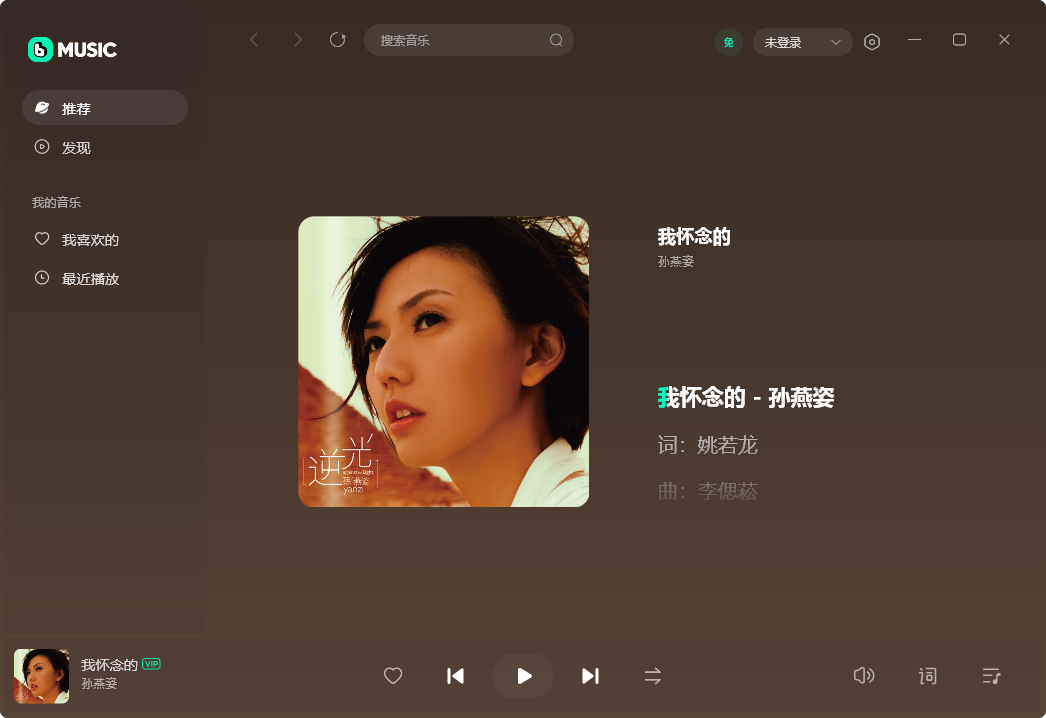Refresh the current page
Screen dimensions: 1046x718
pyautogui.click(x=338, y=40)
